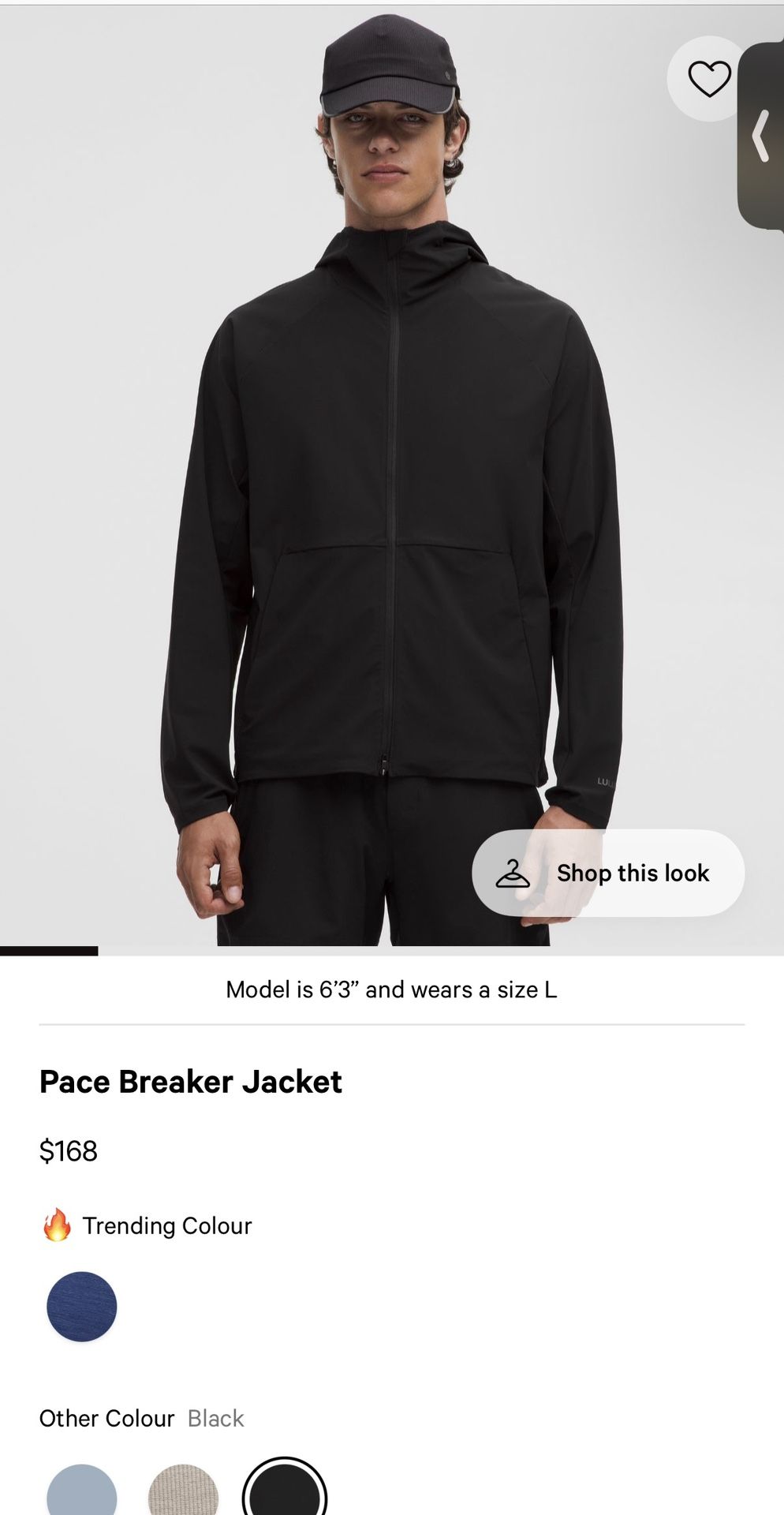Open the Pace Breaker Jacket title link
Viewport: 784px width, 1515px height.
pyautogui.click(x=190, y=1082)
